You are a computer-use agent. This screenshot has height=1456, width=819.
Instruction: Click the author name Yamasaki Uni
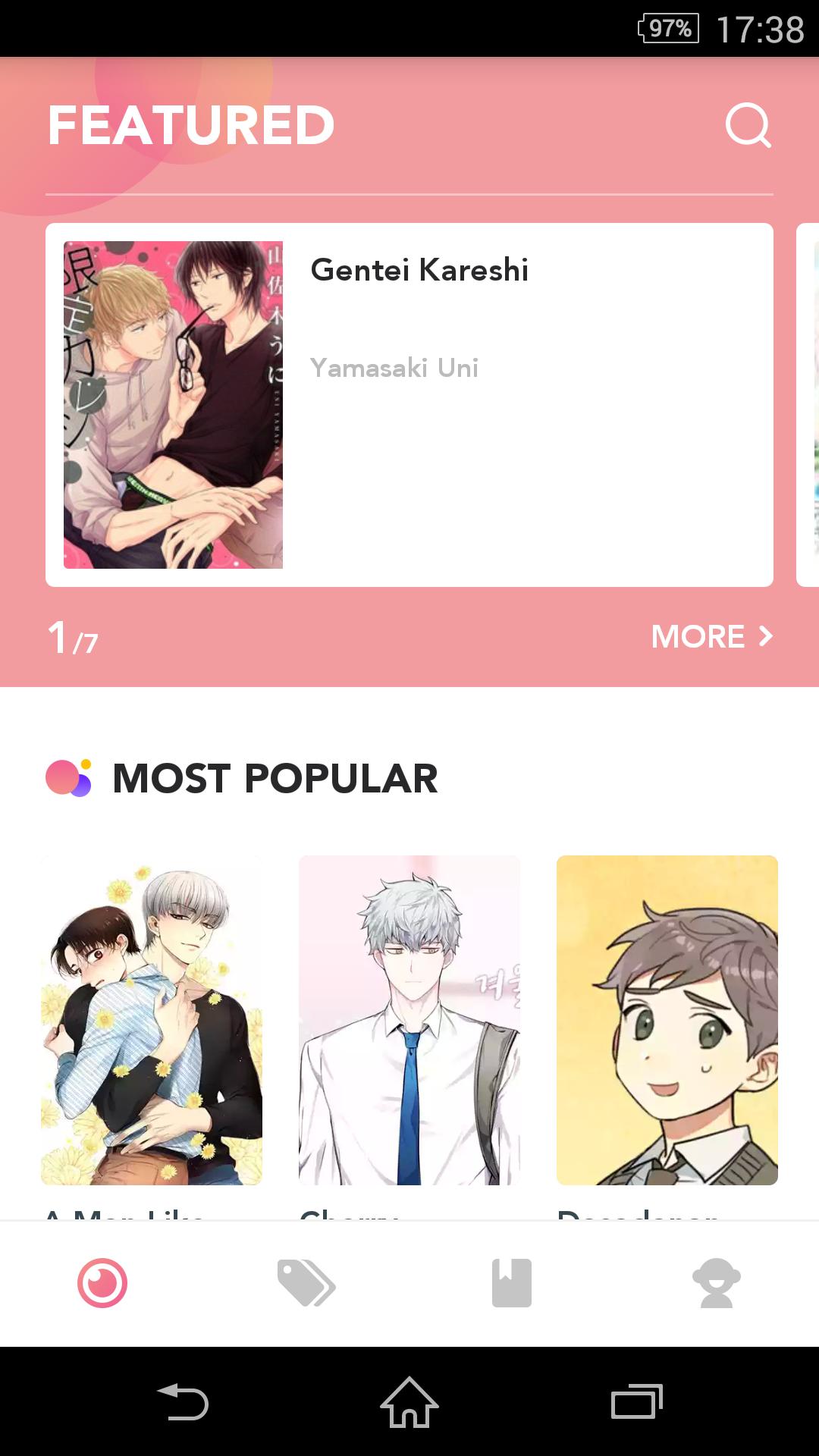click(x=394, y=368)
